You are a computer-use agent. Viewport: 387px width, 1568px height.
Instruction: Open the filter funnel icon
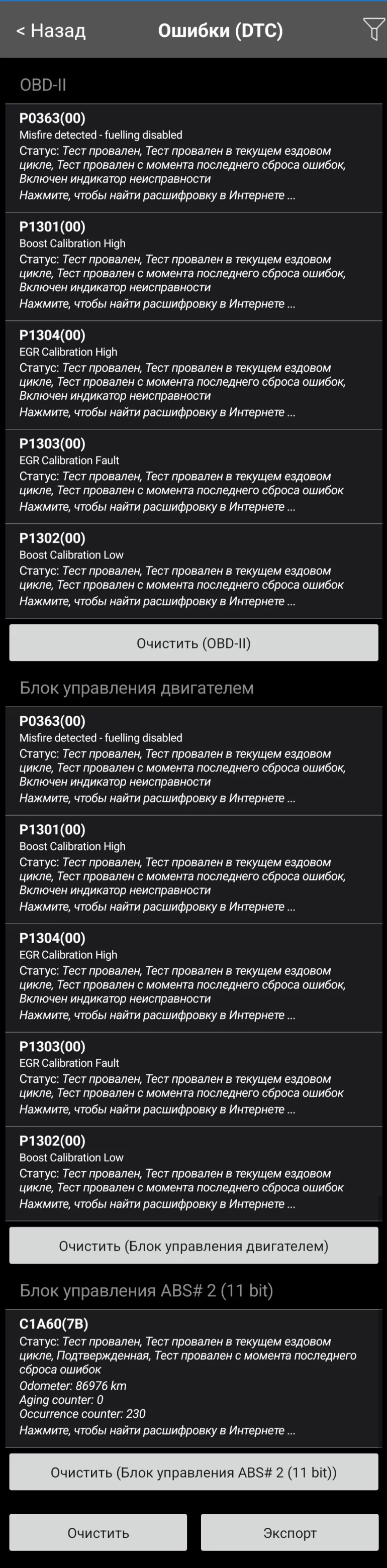tap(373, 29)
